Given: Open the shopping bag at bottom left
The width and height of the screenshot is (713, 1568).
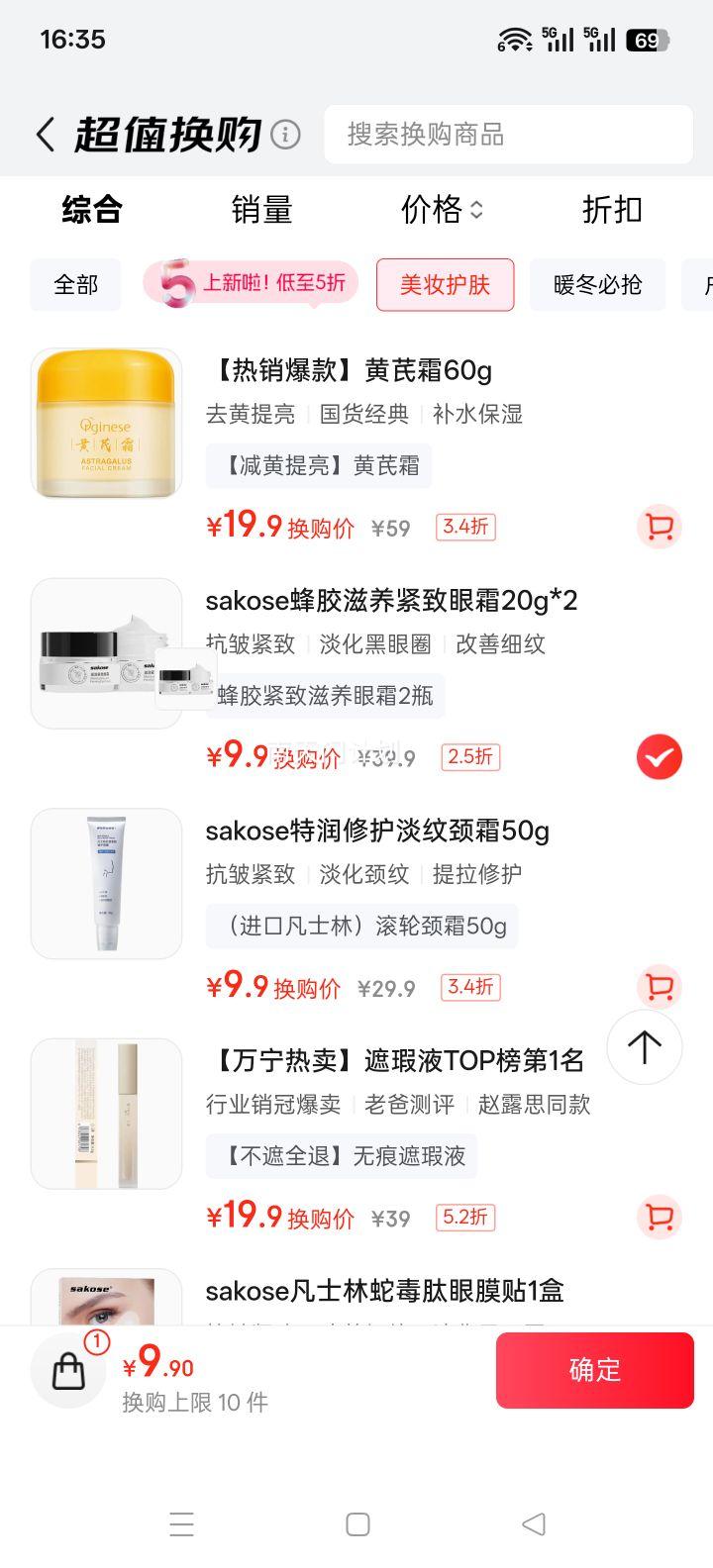Looking at the screenshot, I should (67, 1371).
